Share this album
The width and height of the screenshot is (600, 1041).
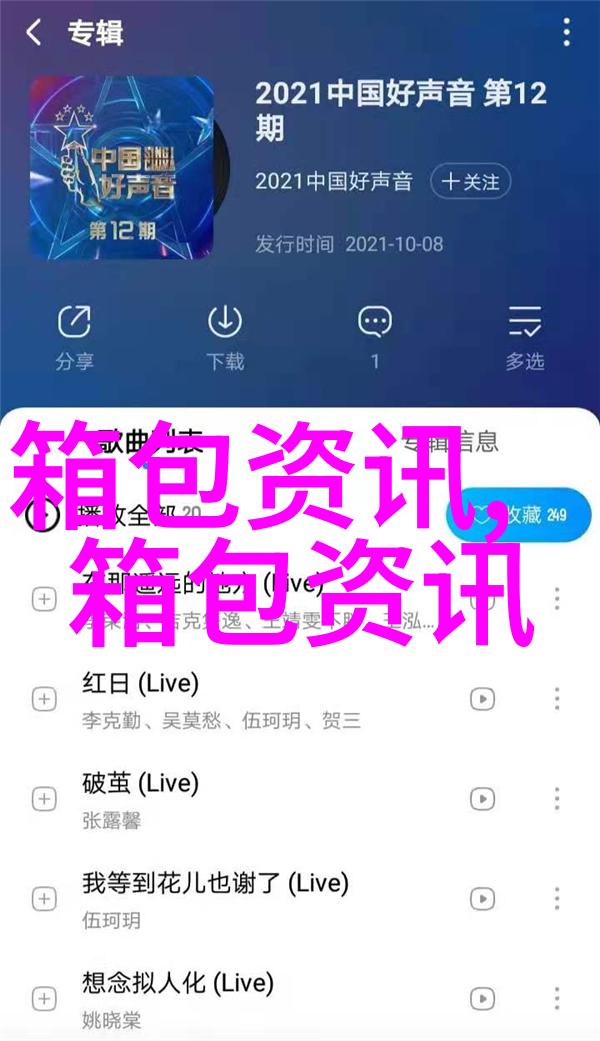[x=74, y=336]
